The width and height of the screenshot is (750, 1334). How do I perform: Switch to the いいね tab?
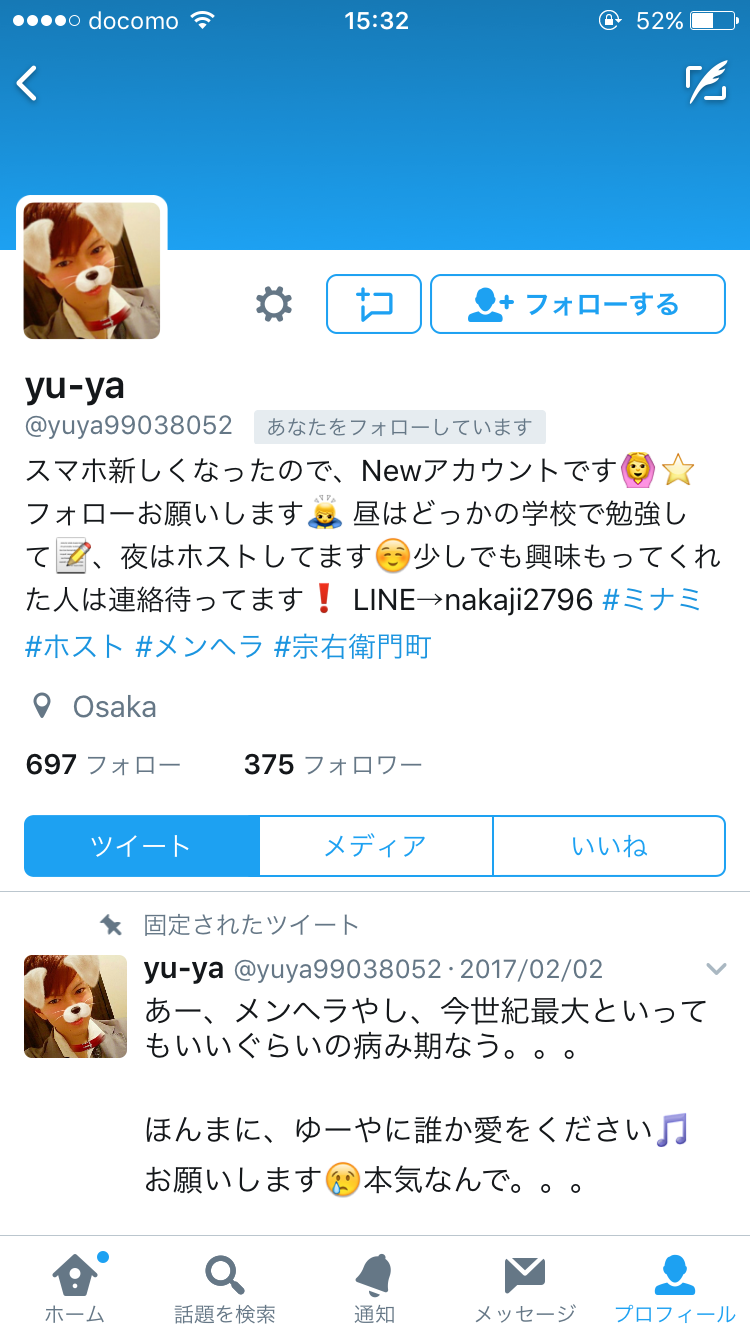(x=609, y=846)
